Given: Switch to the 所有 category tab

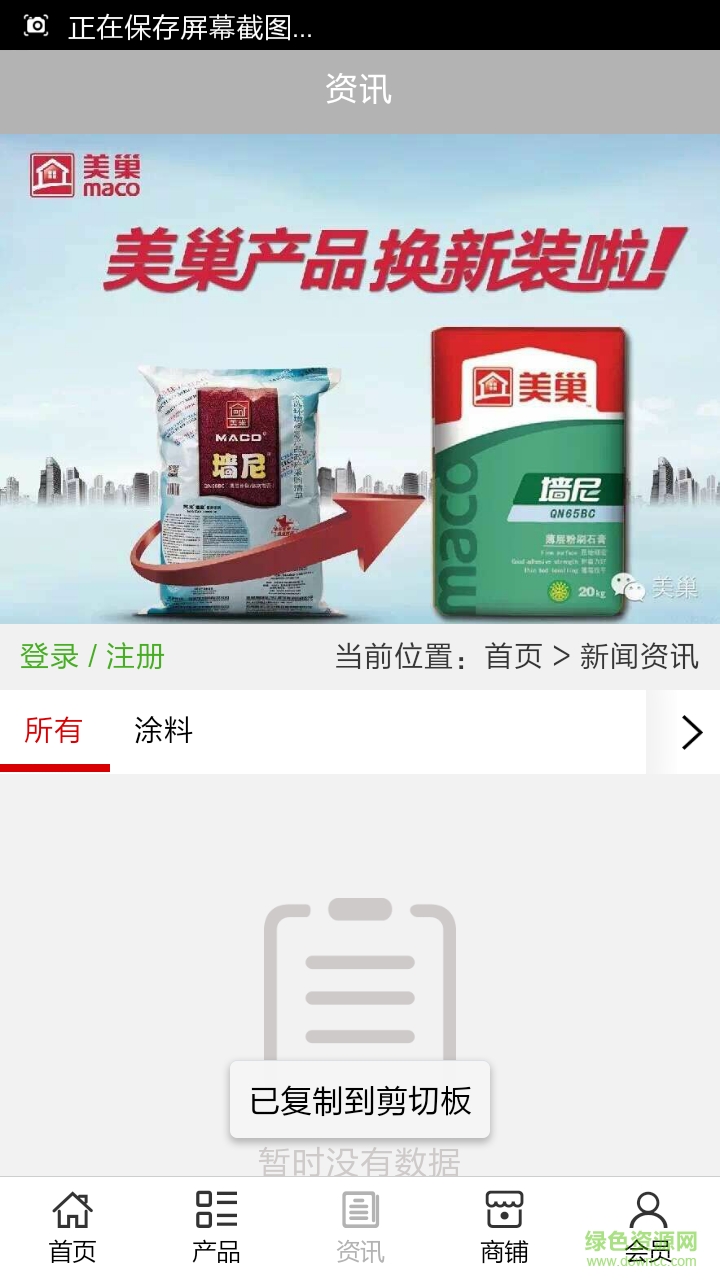Looking at the screenshot, I should coord(55,732).
